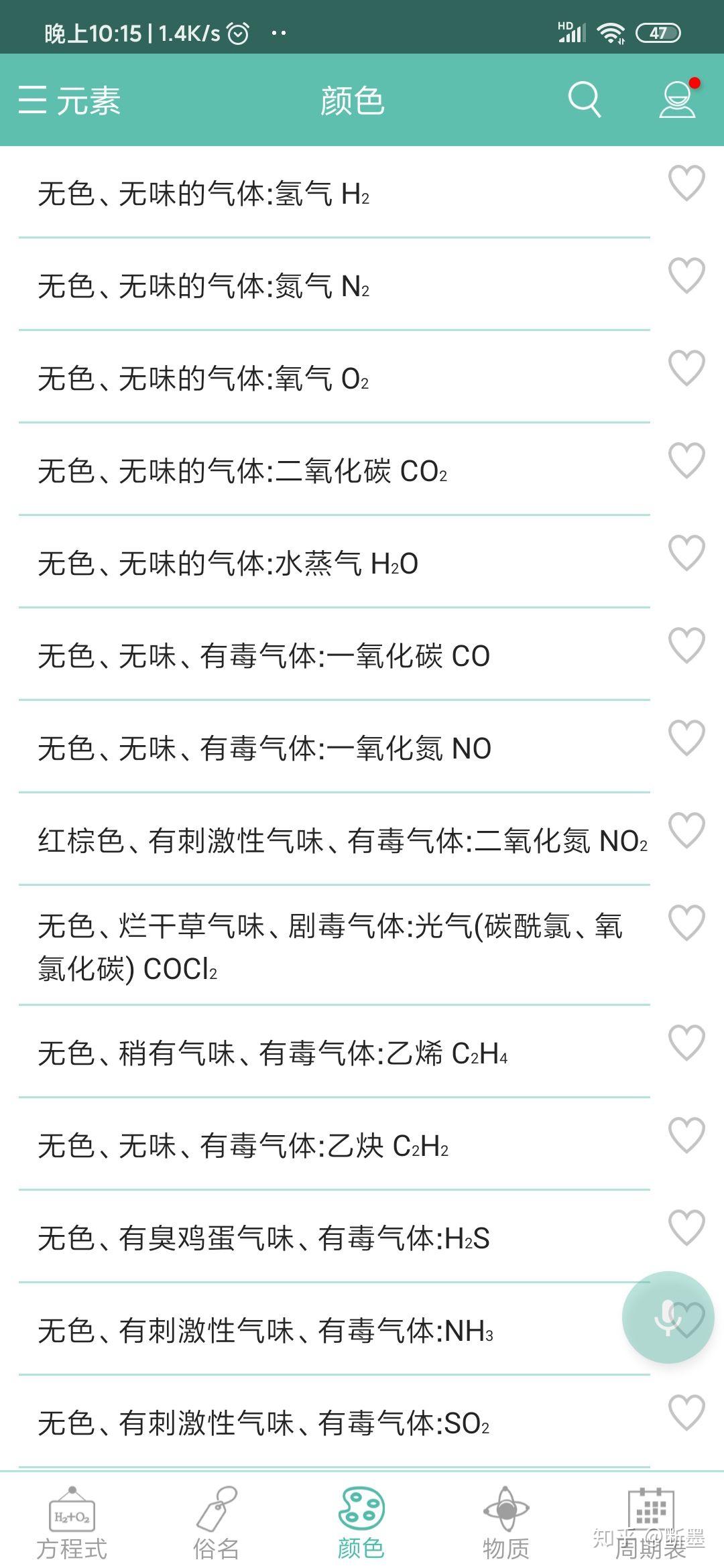Switch to the 方程式 tab
Viewport: 724px width, 1568px height.
pos(72,1522)
